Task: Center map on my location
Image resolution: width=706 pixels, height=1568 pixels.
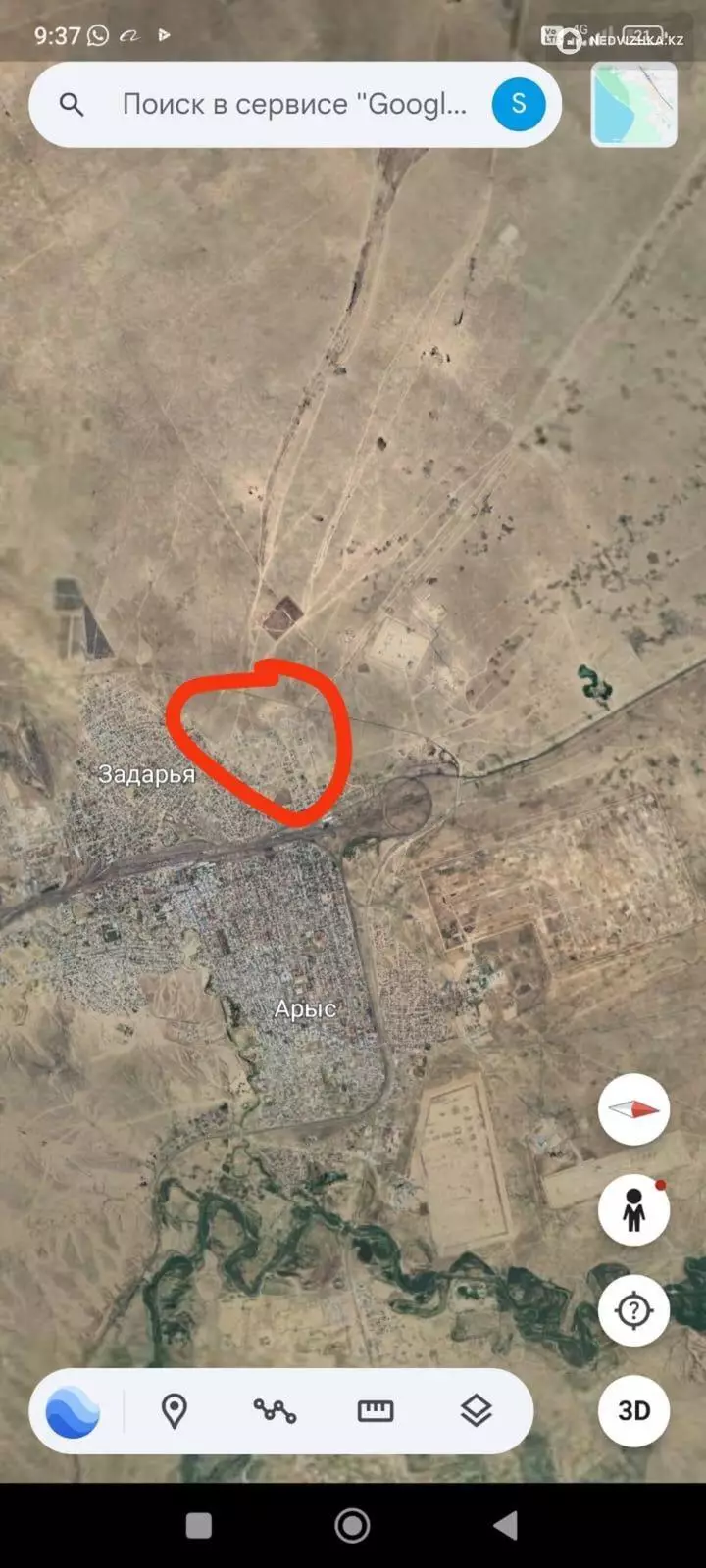Action: pos(633,1310)
